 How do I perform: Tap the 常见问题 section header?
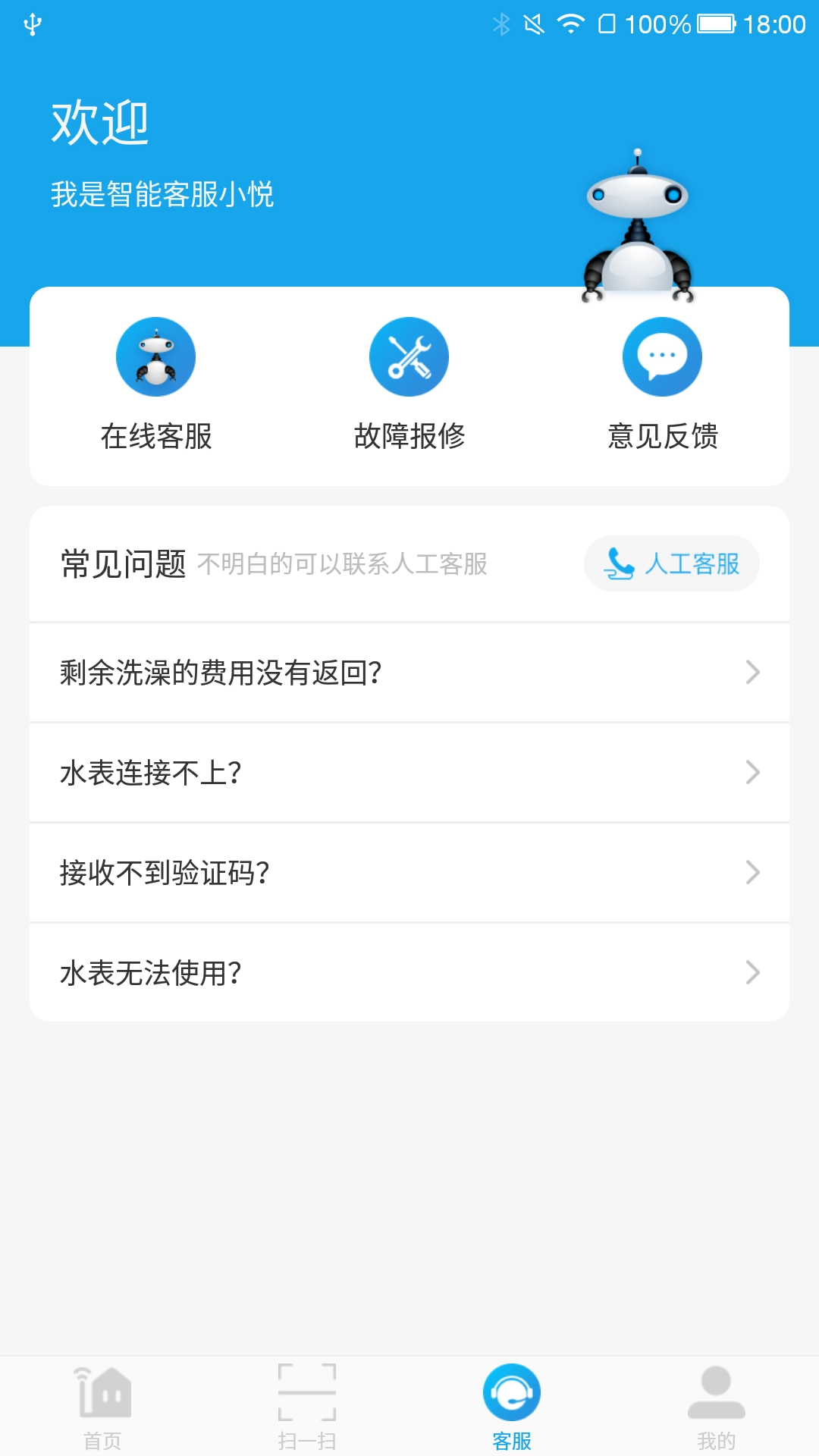click(x=121, y=563)
